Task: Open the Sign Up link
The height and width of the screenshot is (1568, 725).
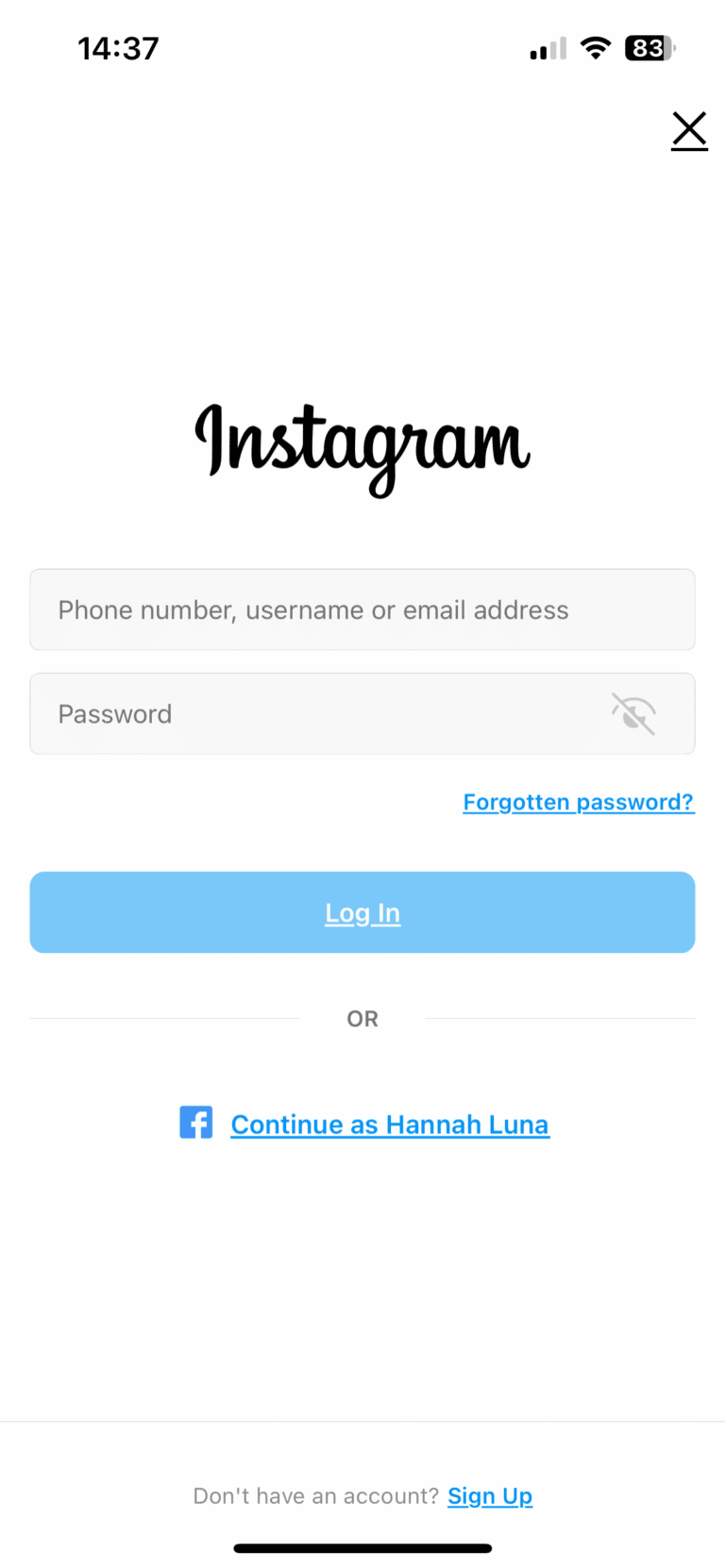Action: tap(490, 1496)
